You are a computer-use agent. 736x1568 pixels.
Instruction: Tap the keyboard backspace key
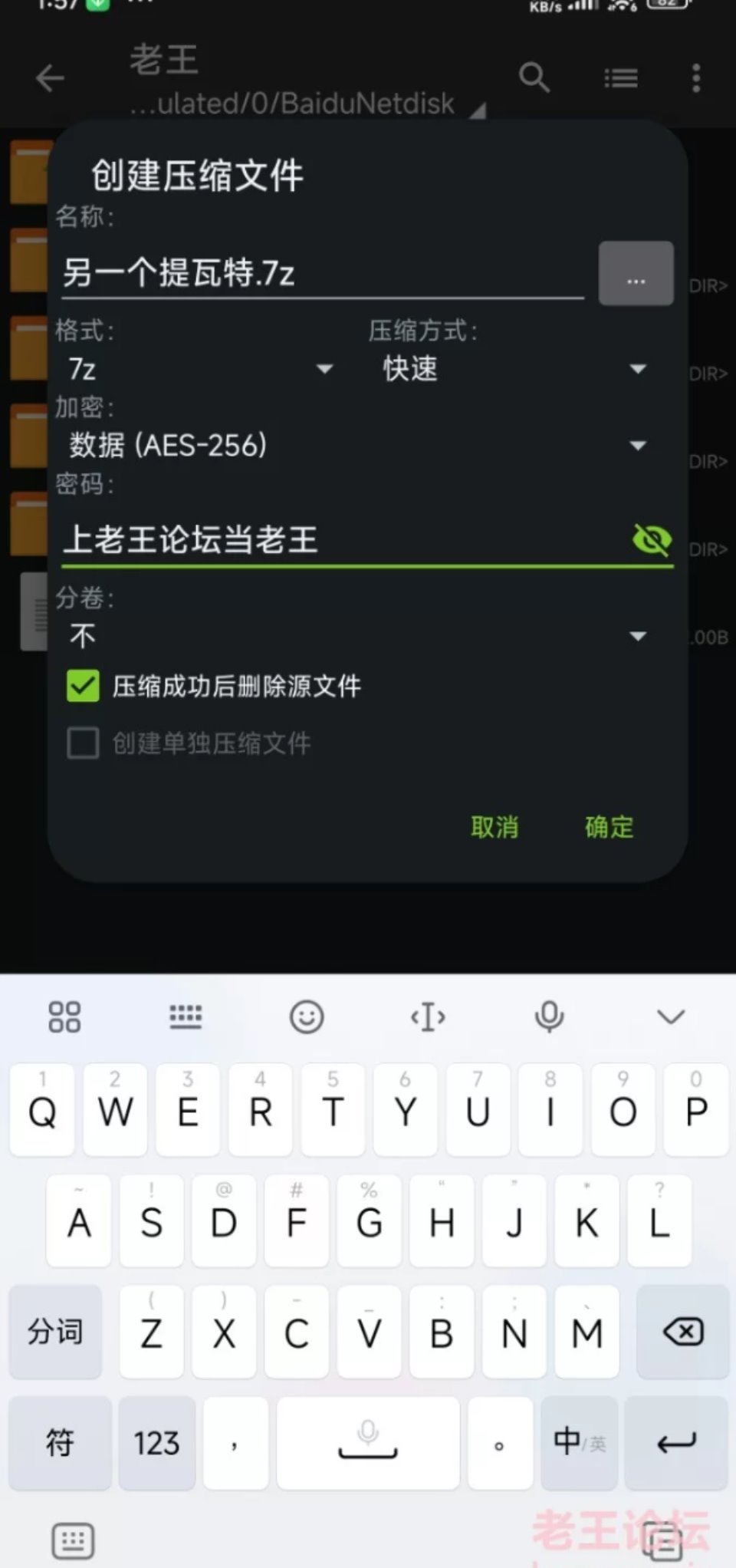pos(682,1332)
